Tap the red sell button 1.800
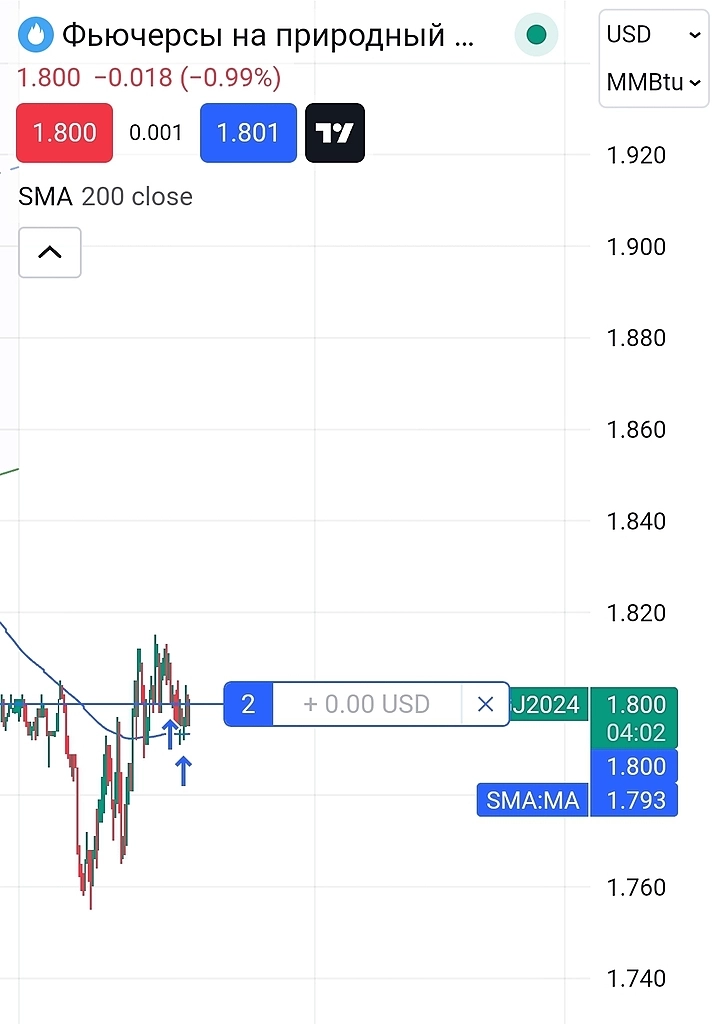Image resolution: width=718 pixels, height=1024 pixels. coord(65,133)
